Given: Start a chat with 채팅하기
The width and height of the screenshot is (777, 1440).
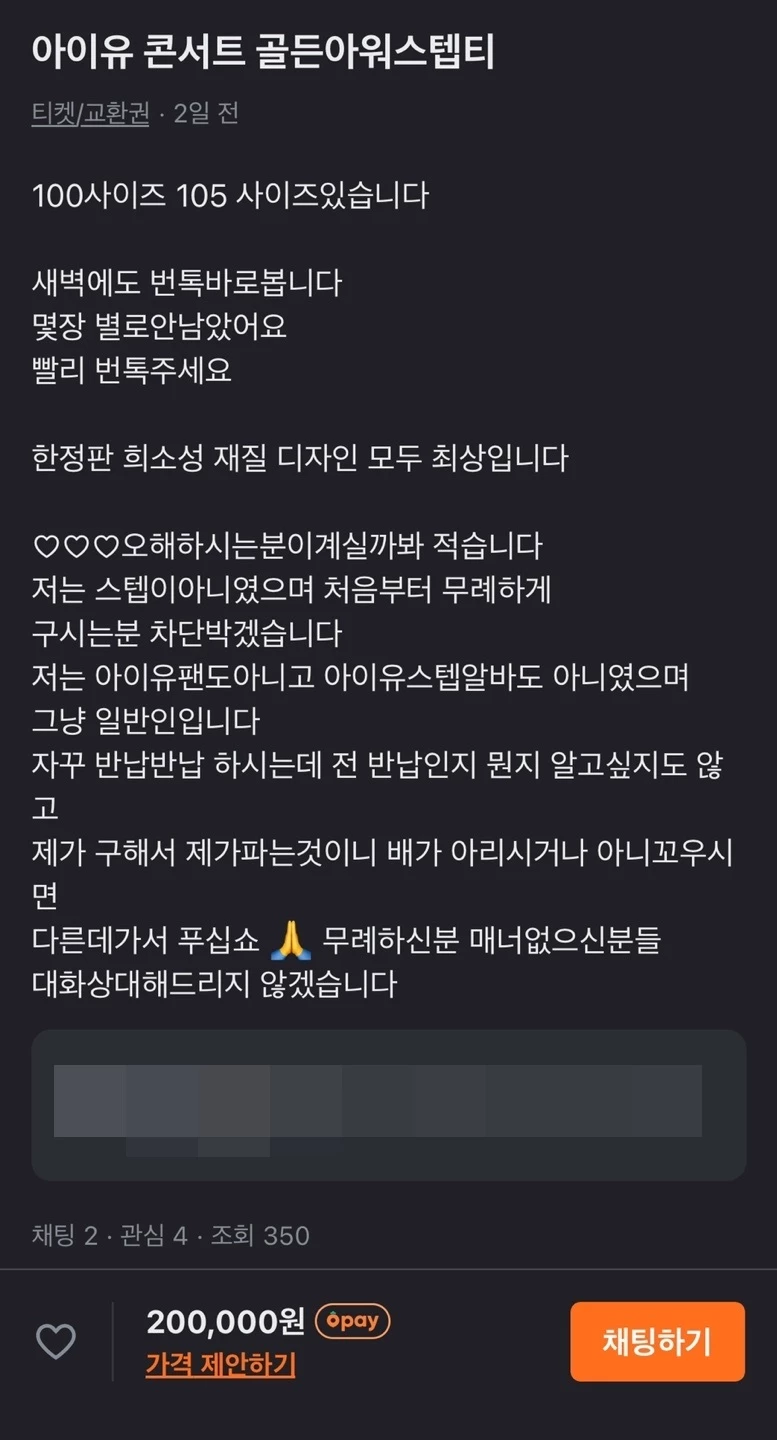Looking at the screenshot, I should pos(657,1341).
